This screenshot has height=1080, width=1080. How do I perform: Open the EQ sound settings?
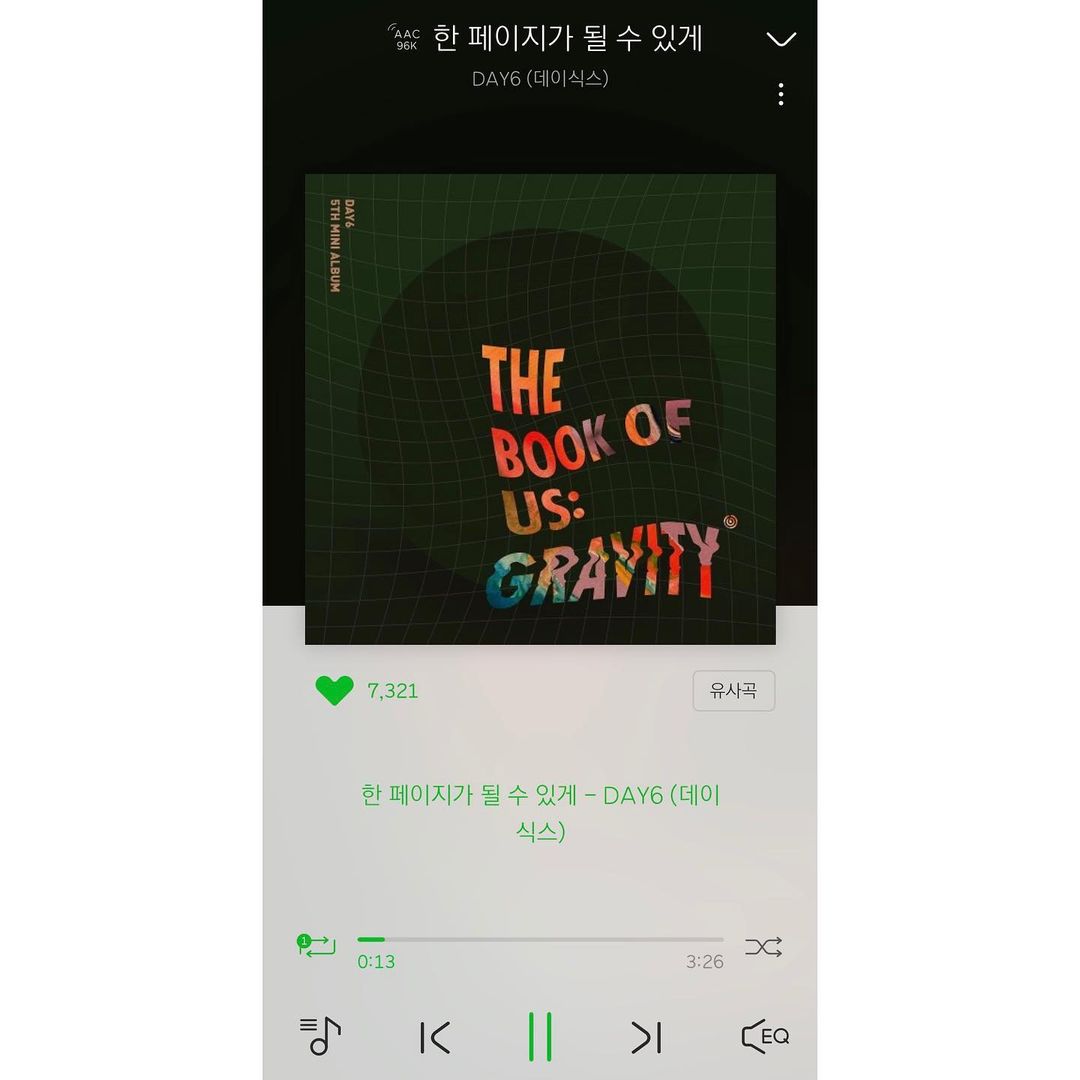tap(764, 1037)
